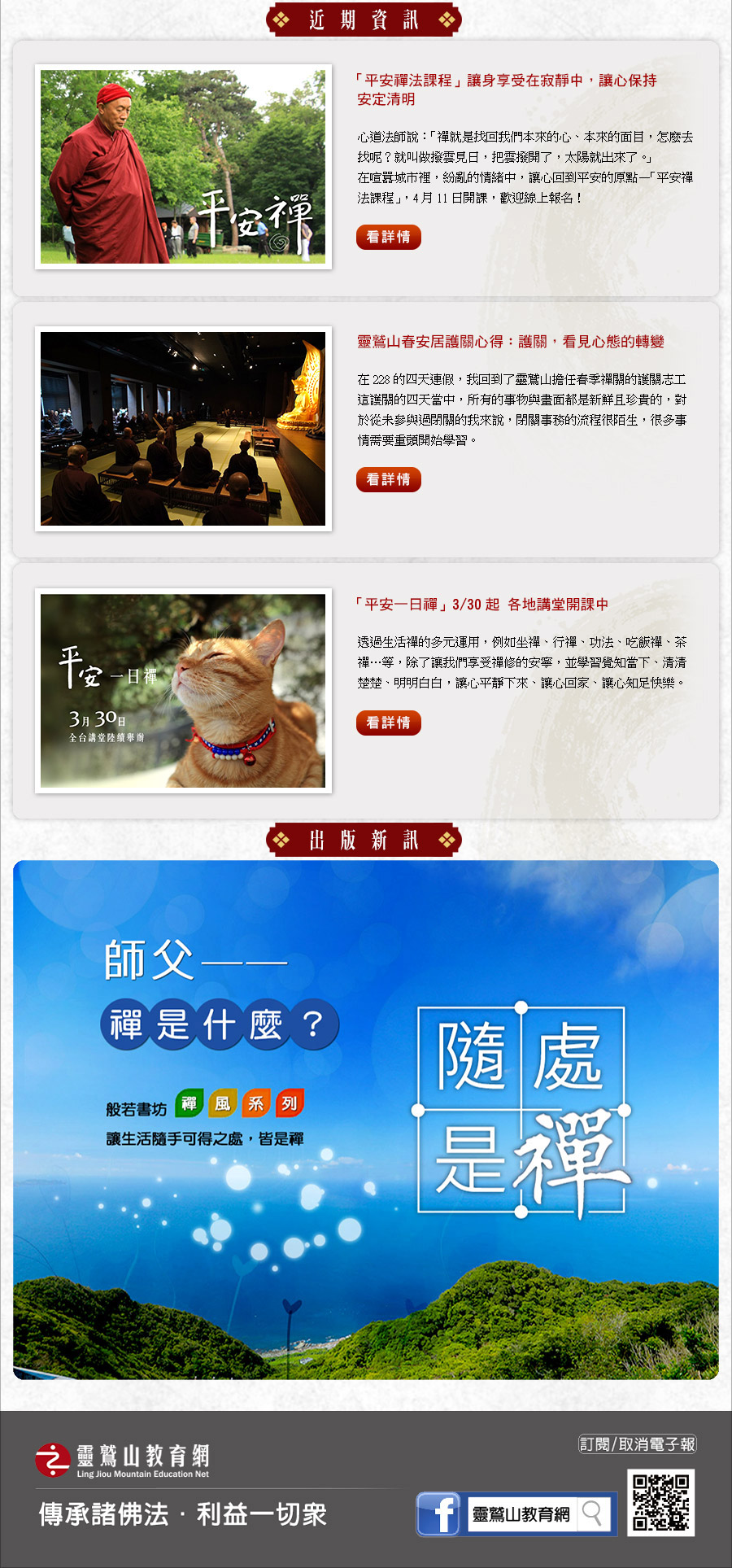Open the meditation hall photo thumbnail

point(183,429)
